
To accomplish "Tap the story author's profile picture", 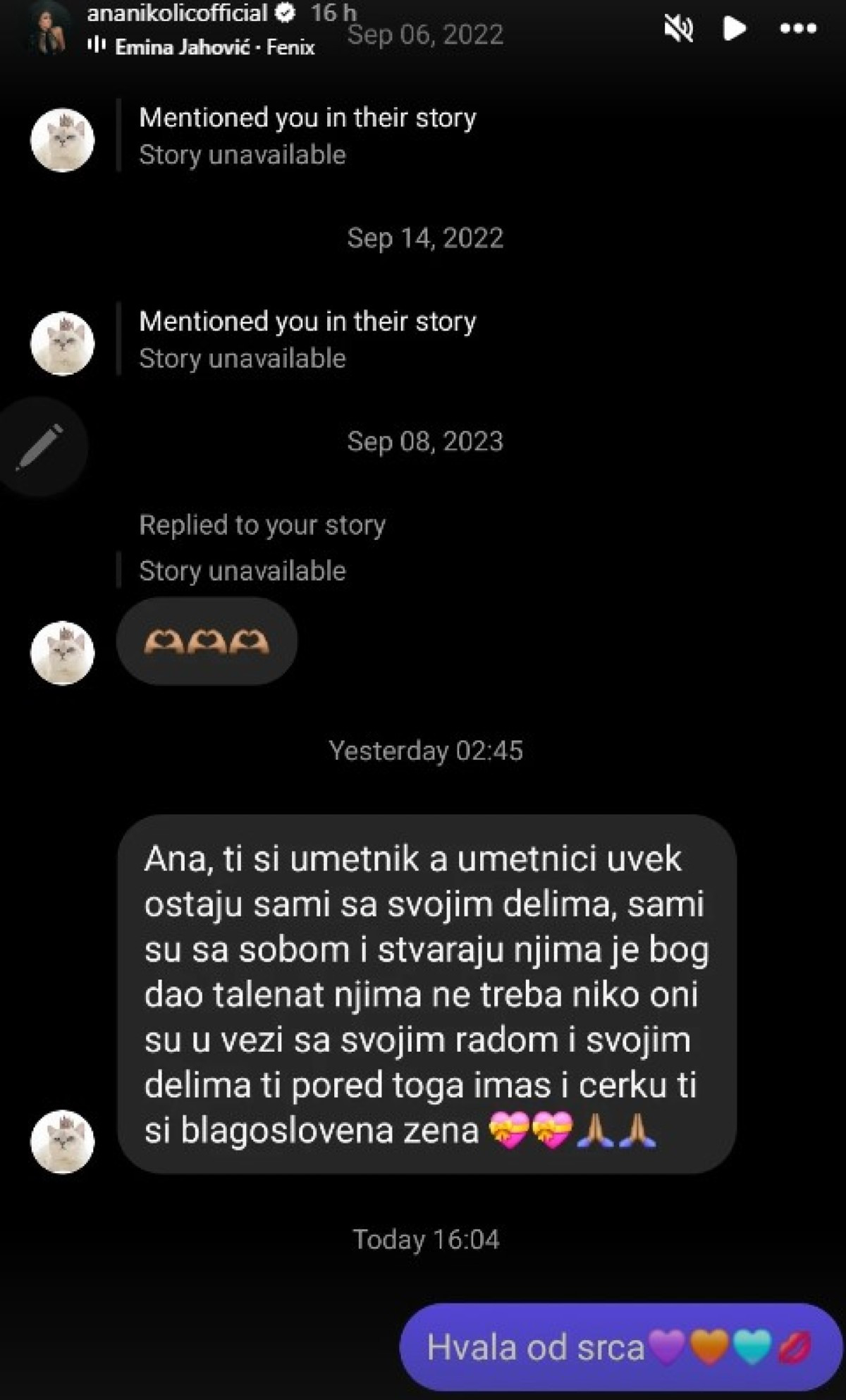I will click(48, 30).
